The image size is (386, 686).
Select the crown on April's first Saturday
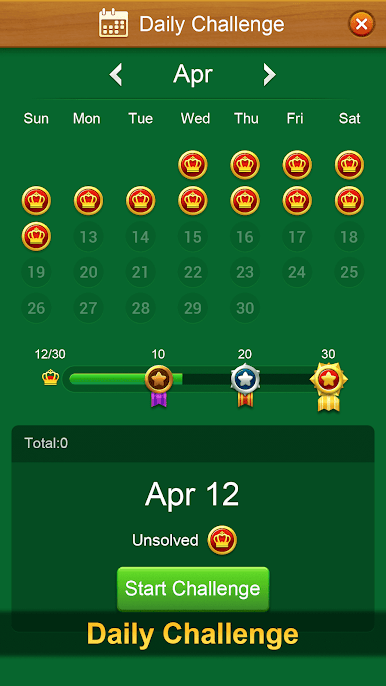click(349, 165)
